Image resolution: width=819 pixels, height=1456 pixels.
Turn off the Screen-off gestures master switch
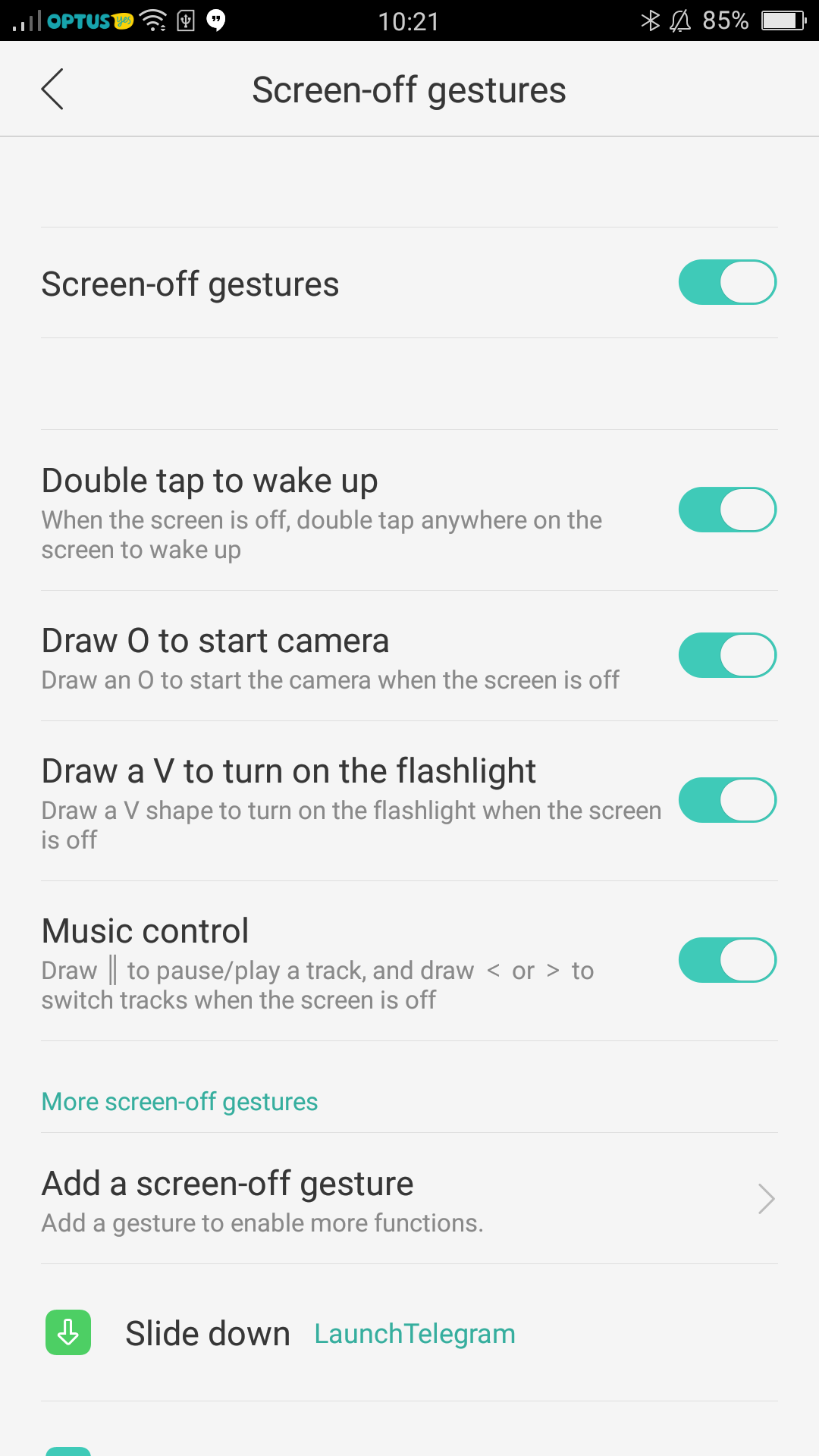(727, 282)
